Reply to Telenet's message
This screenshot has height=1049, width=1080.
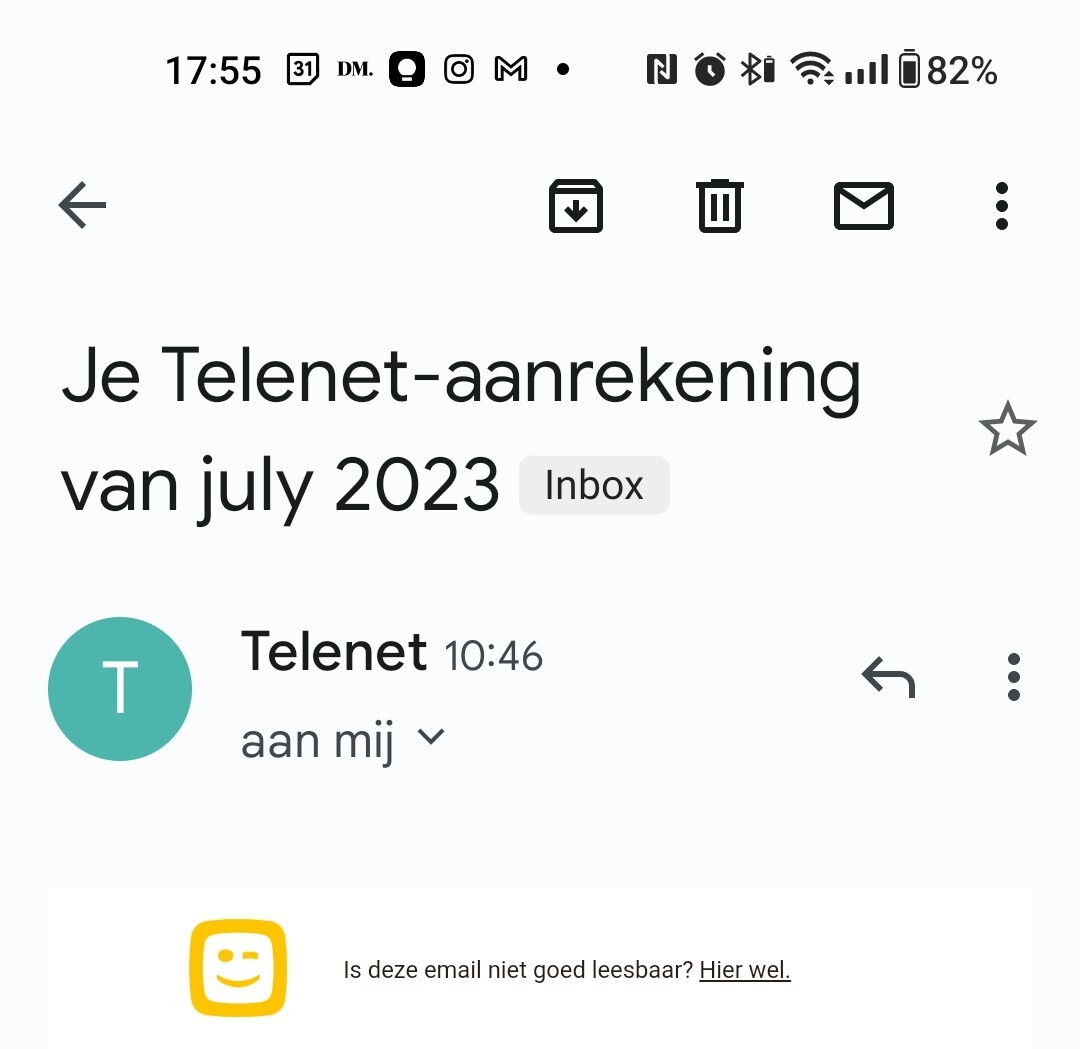tap(888, 678)
